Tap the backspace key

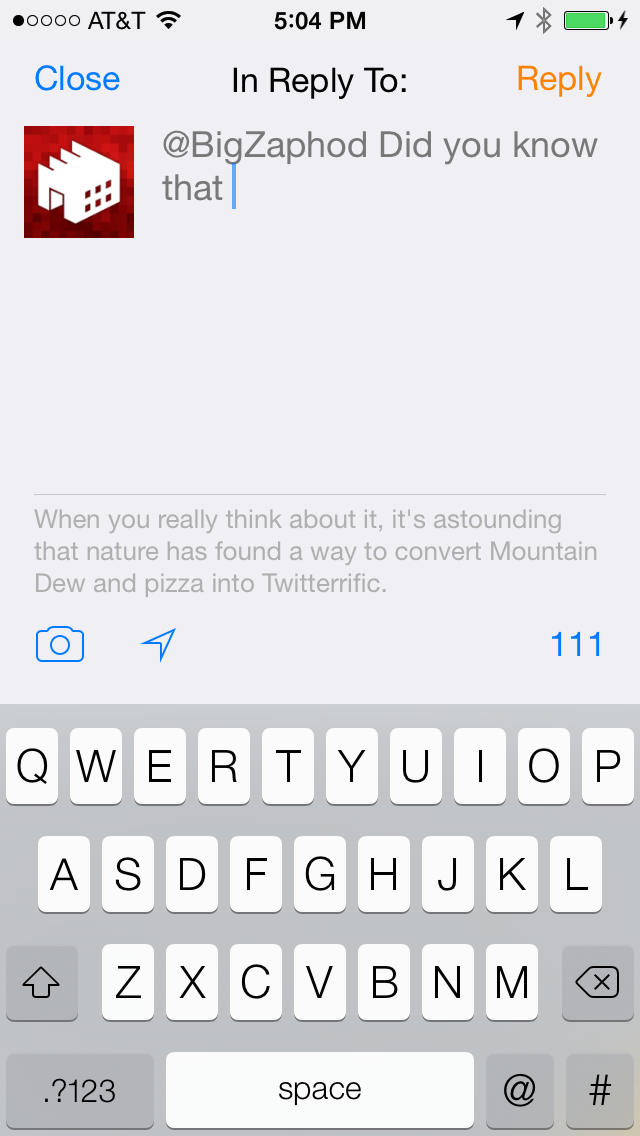tap(597, 984)
